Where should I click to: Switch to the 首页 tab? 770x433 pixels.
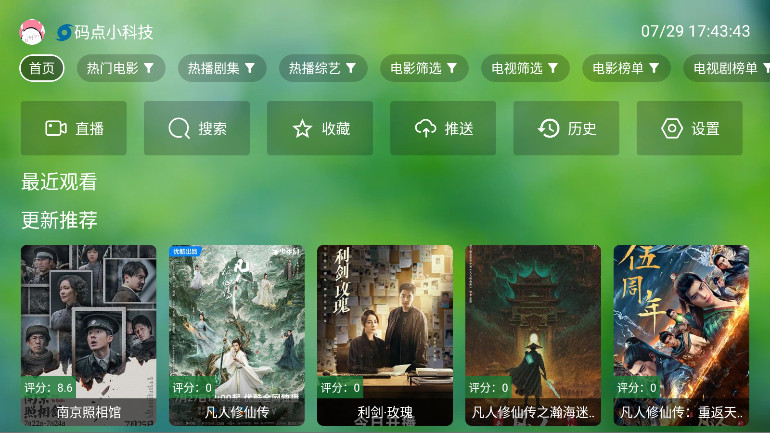coord(42,68)
